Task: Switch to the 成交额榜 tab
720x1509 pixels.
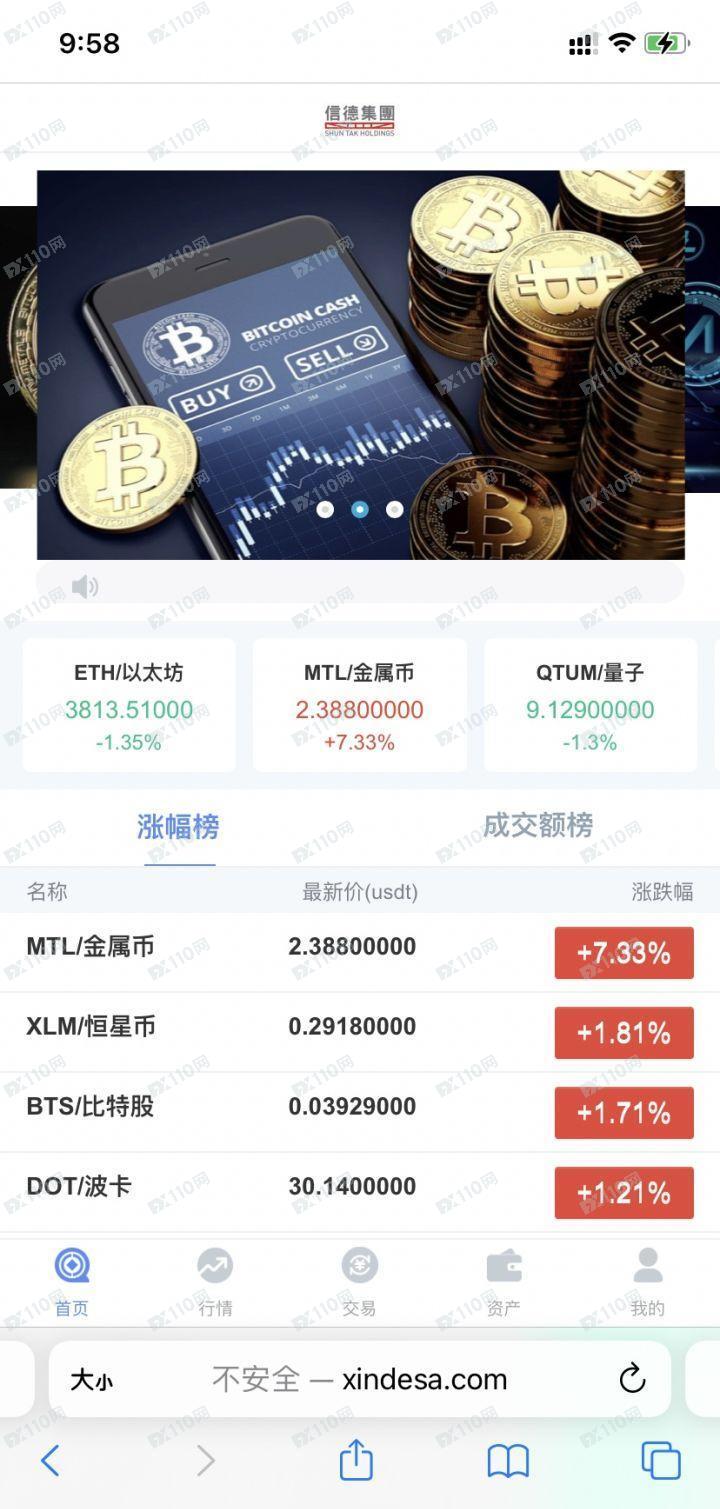Action: click(x=538, y=826)
